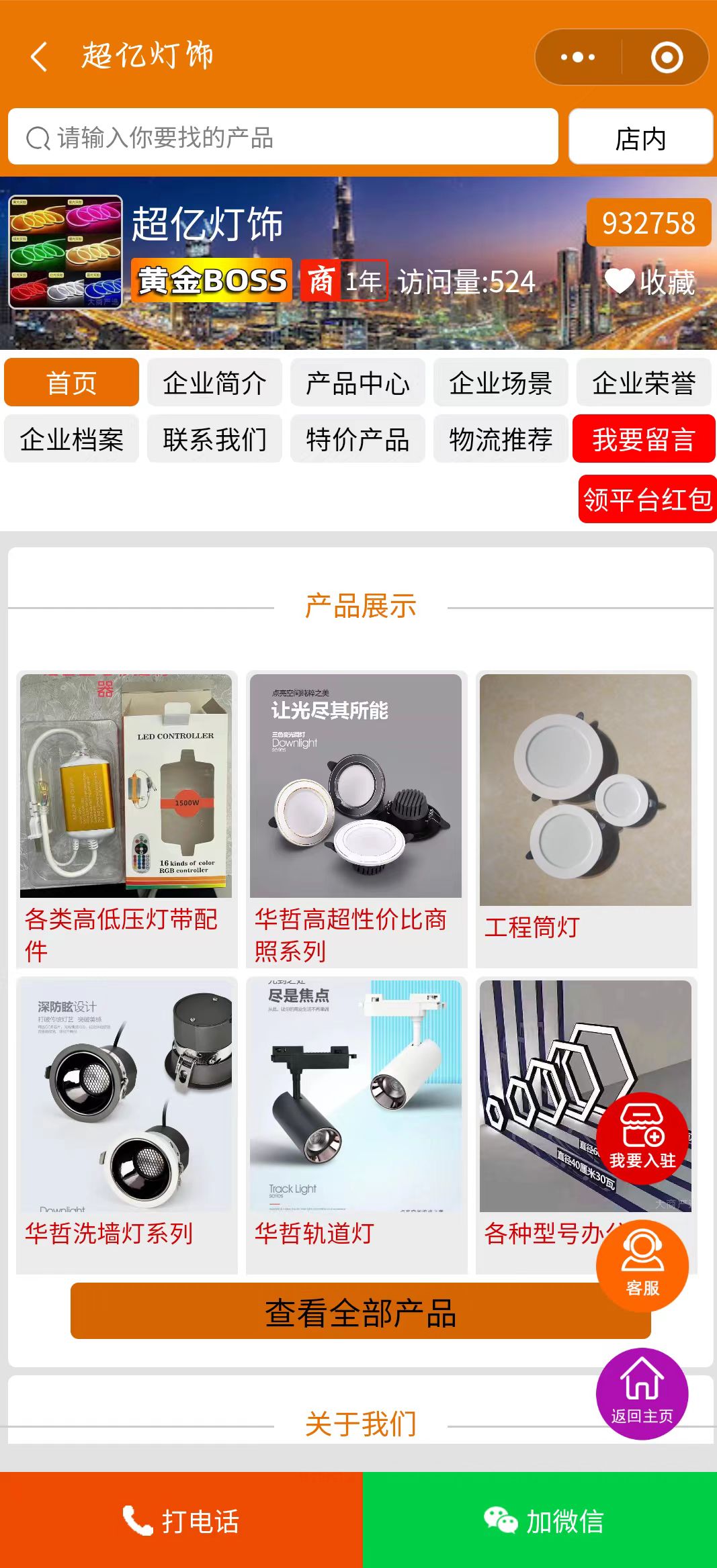Browse the 特价产品 tab
Viewport: 717px width, 1568px height.
click(357, 439)
